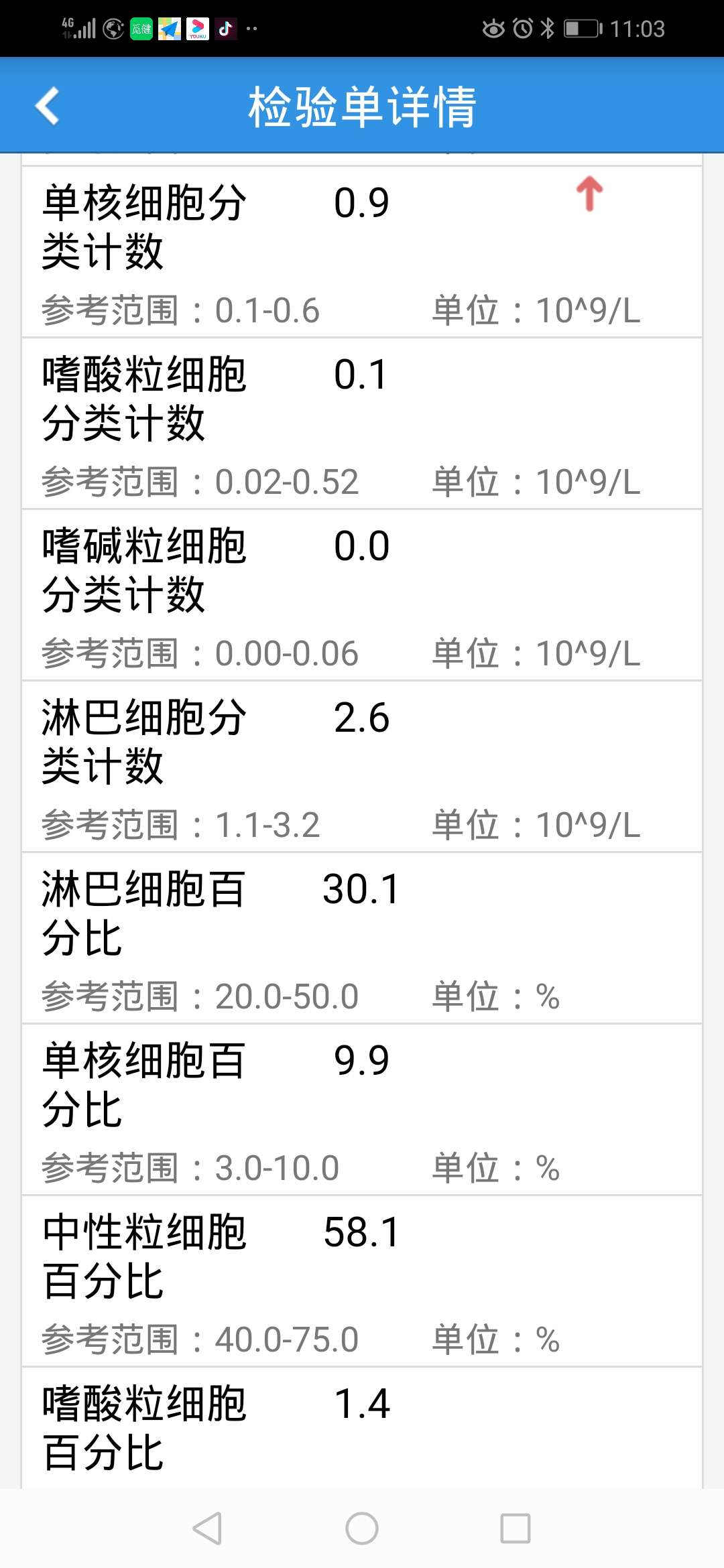Viewport: 724px width, 1568px height.
Task: Tap the back chevron on 检验单详情 title bar
Action: pos(47,106)
